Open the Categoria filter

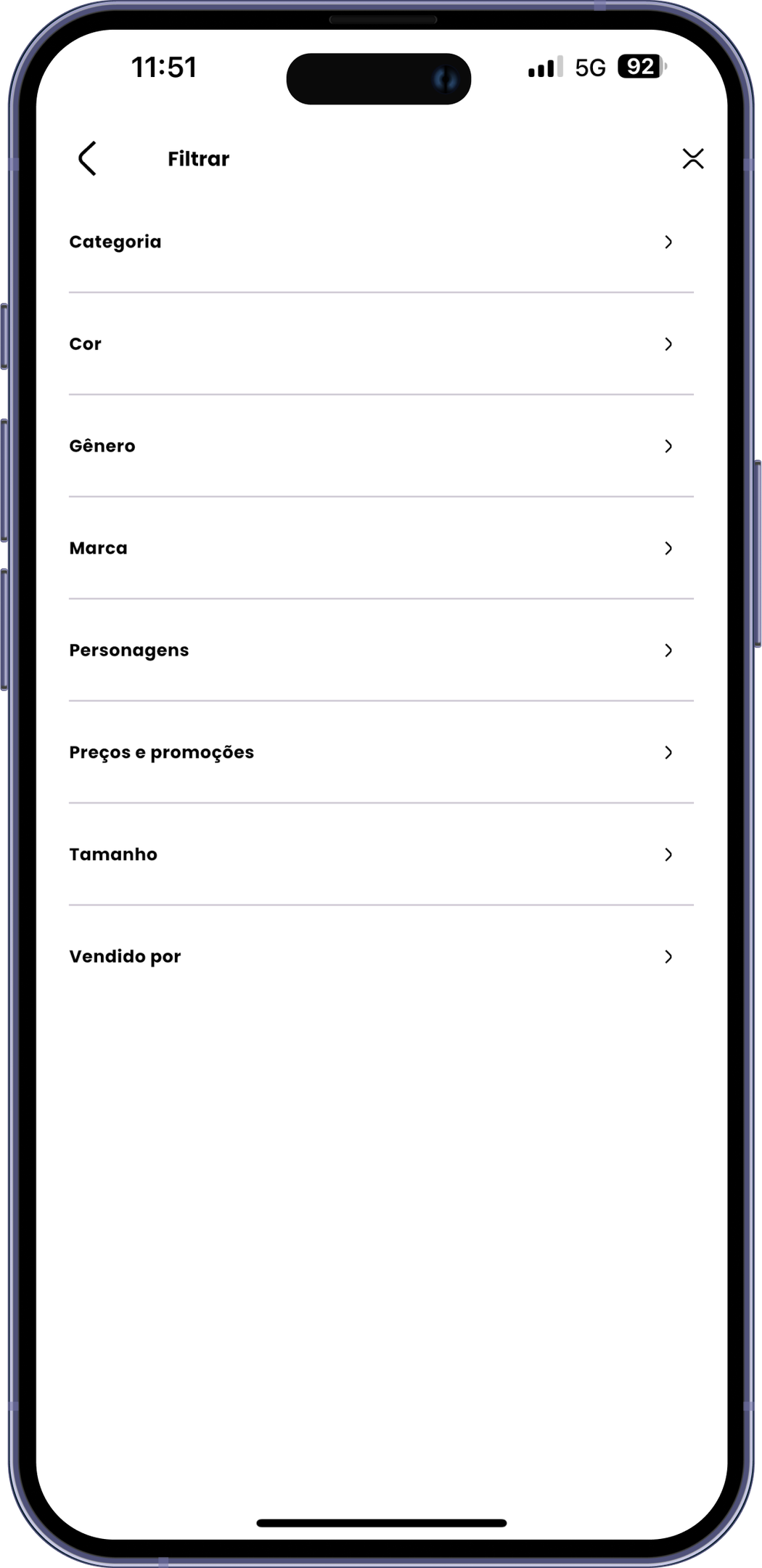(381, 242)
